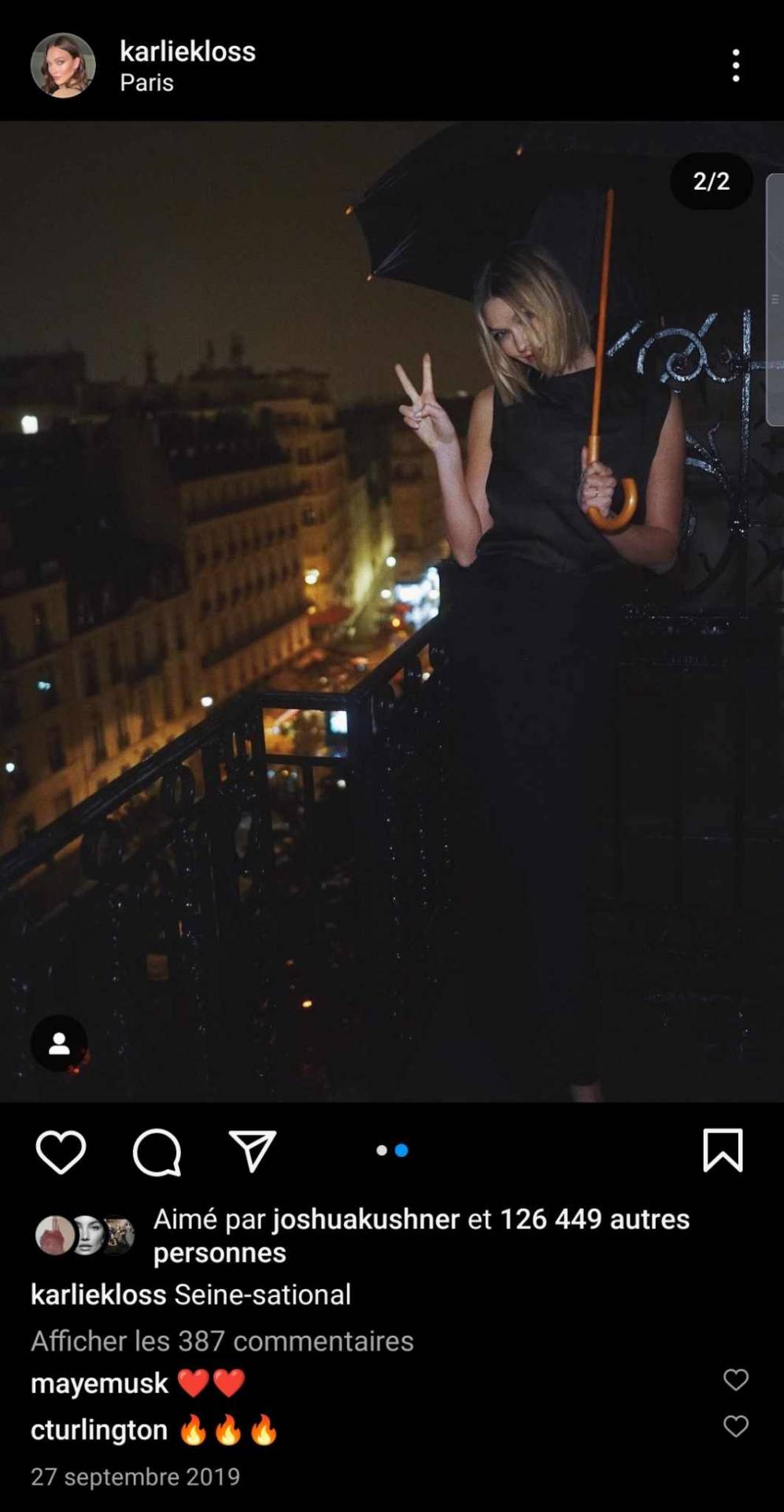Save the post with the bookmark
Image resolution: width=784 pixels, height=1512 pixels.
[723, 1151]
